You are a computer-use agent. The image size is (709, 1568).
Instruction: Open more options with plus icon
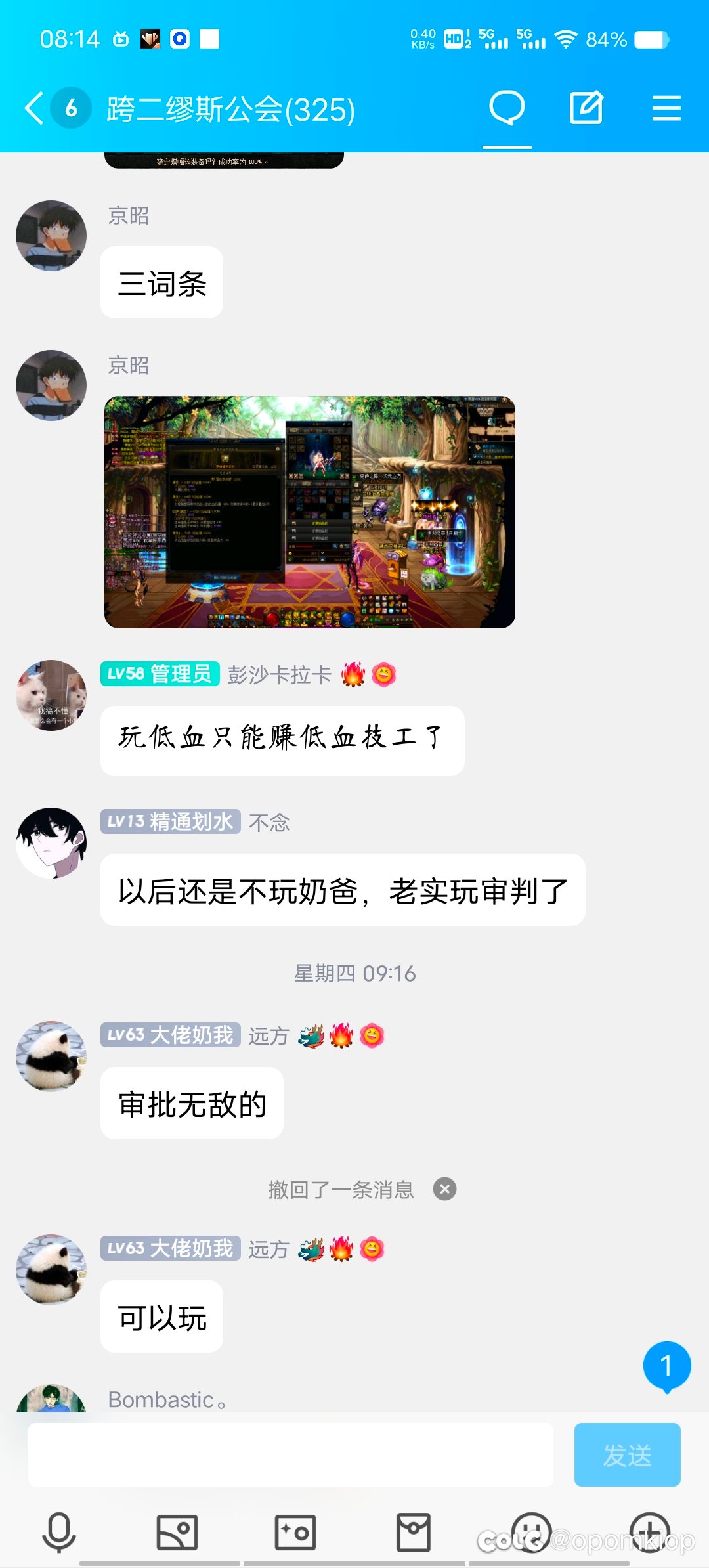tap(650, 1532)
